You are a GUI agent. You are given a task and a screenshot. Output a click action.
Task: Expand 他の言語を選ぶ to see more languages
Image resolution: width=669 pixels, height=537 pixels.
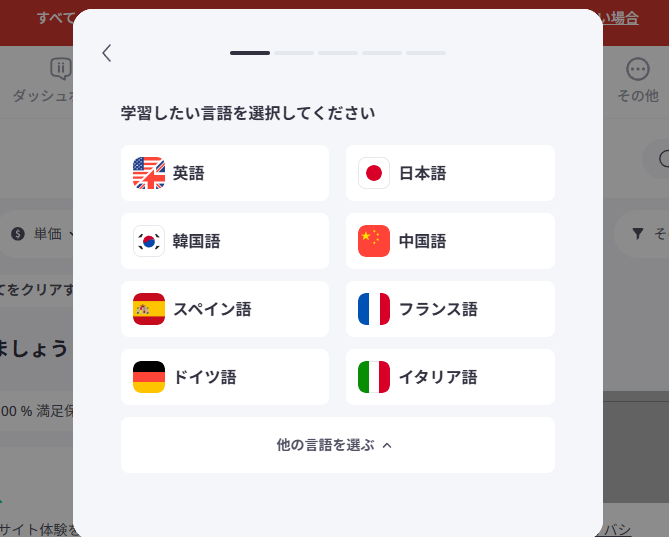pyautogui.click(x=337, y=445)
